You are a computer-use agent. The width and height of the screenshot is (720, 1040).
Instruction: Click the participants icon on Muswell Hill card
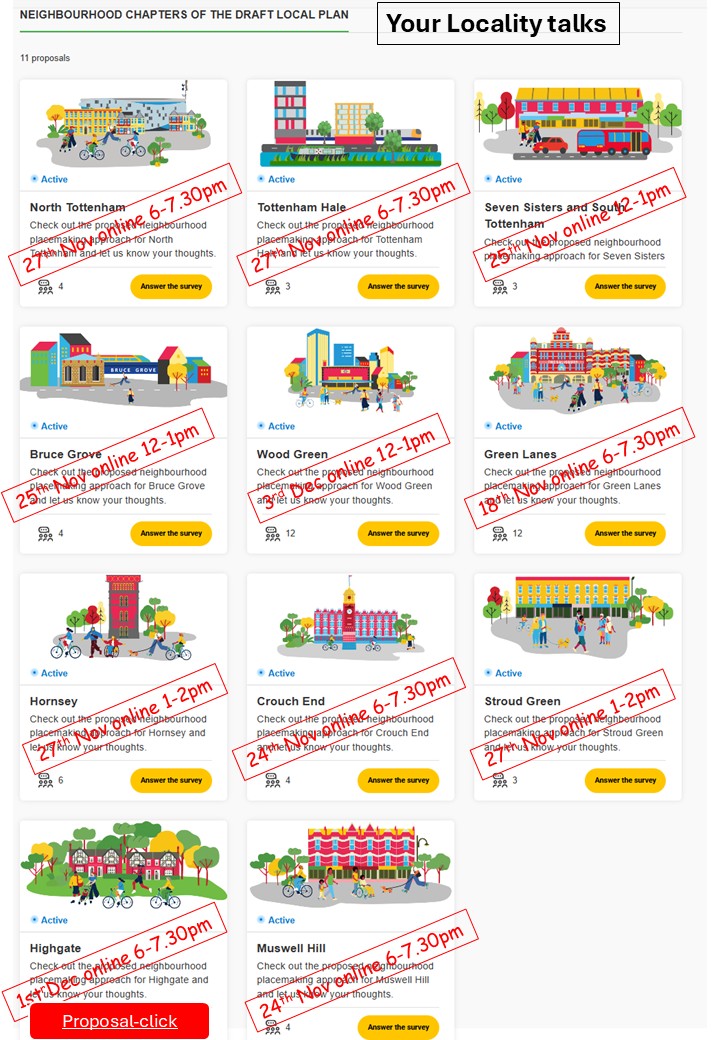pos(270,1028)
